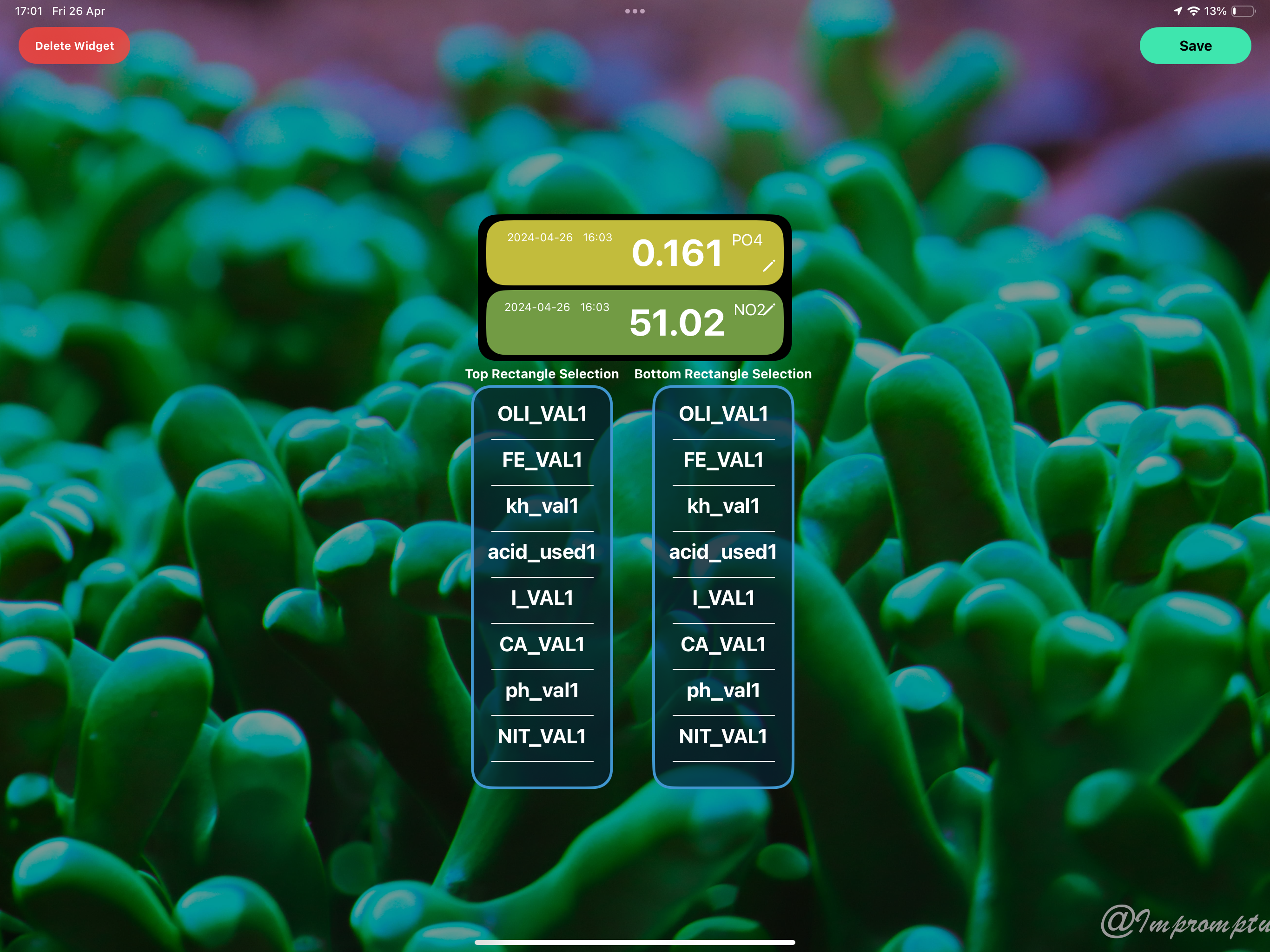Pick ph_val1 in Bottom Rectangle Selection

tap(723, 690)
